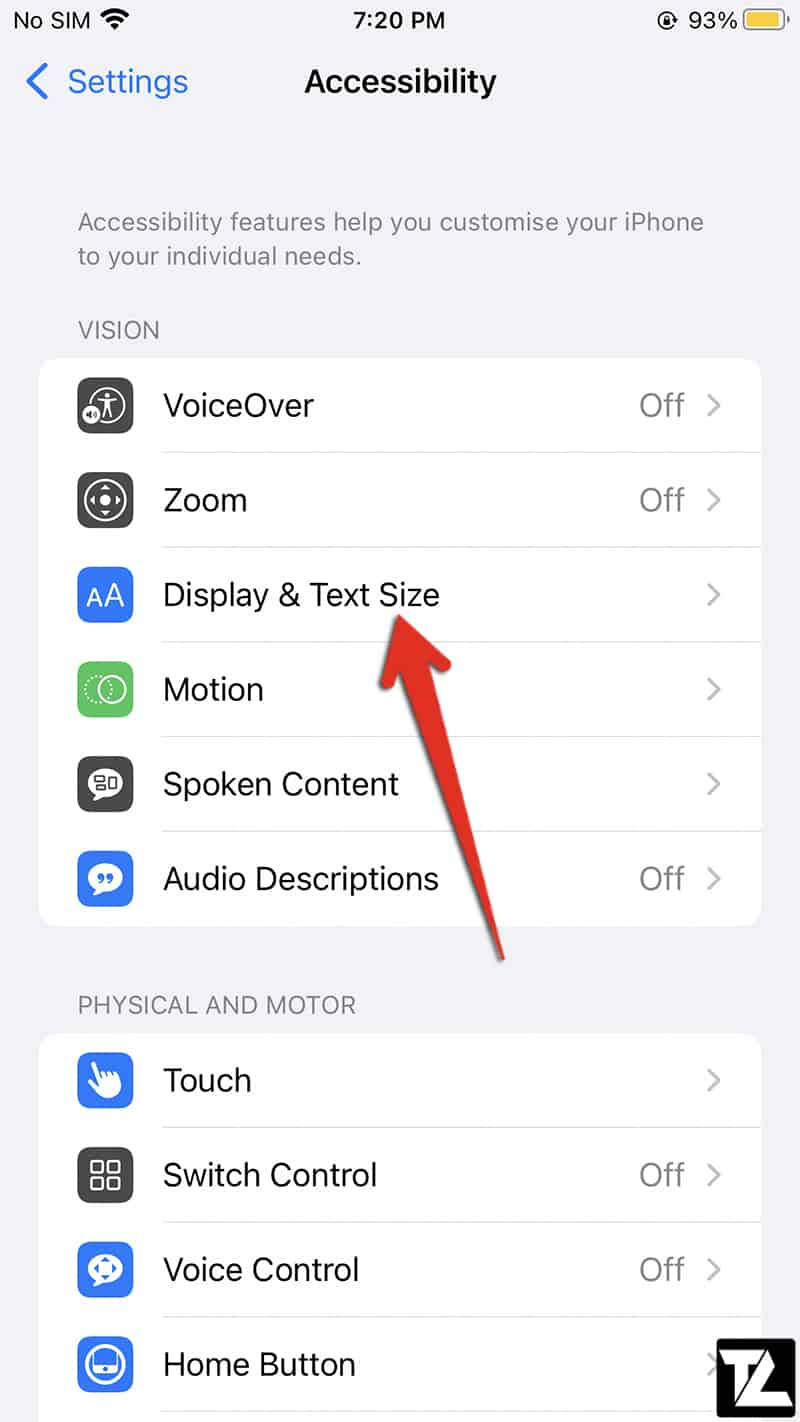Open VoiceOver settings
This screenshot has width=800, height=1422.
[400, 405]
